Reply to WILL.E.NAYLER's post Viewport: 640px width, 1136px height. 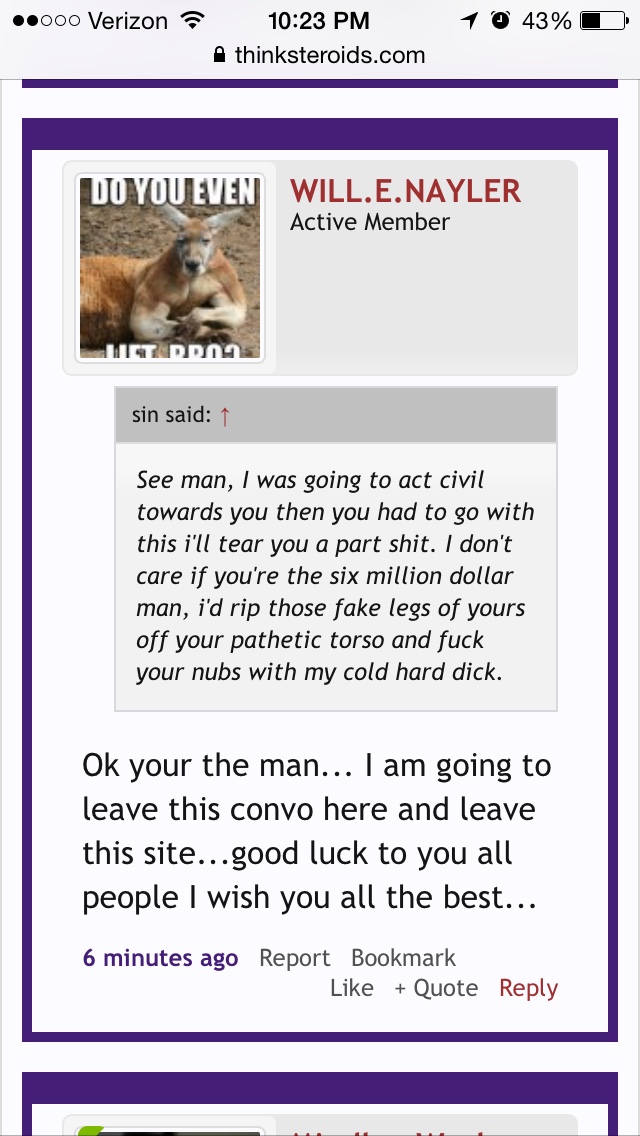528,988
